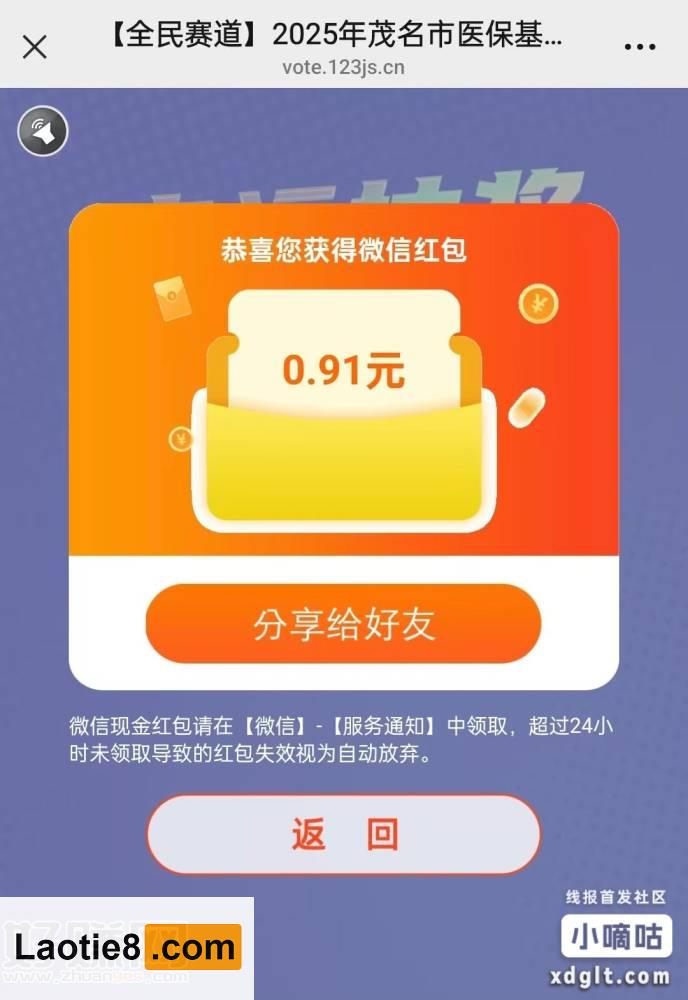The height and width of the screenshot is (1000, 688).
Task: Tap the 返回 button to go back
Action: coord(343,835)
